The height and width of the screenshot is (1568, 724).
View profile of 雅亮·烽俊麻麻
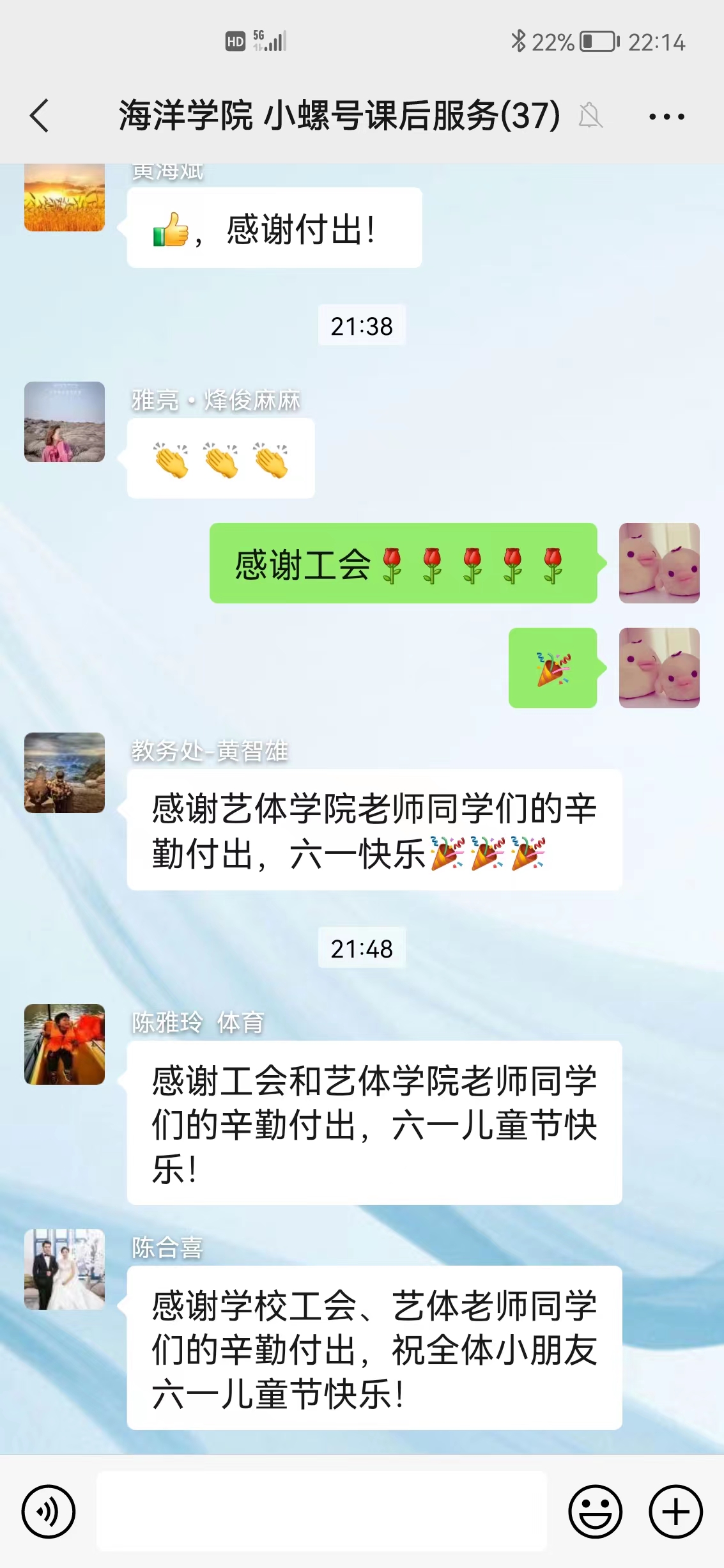tap(65, 422)
